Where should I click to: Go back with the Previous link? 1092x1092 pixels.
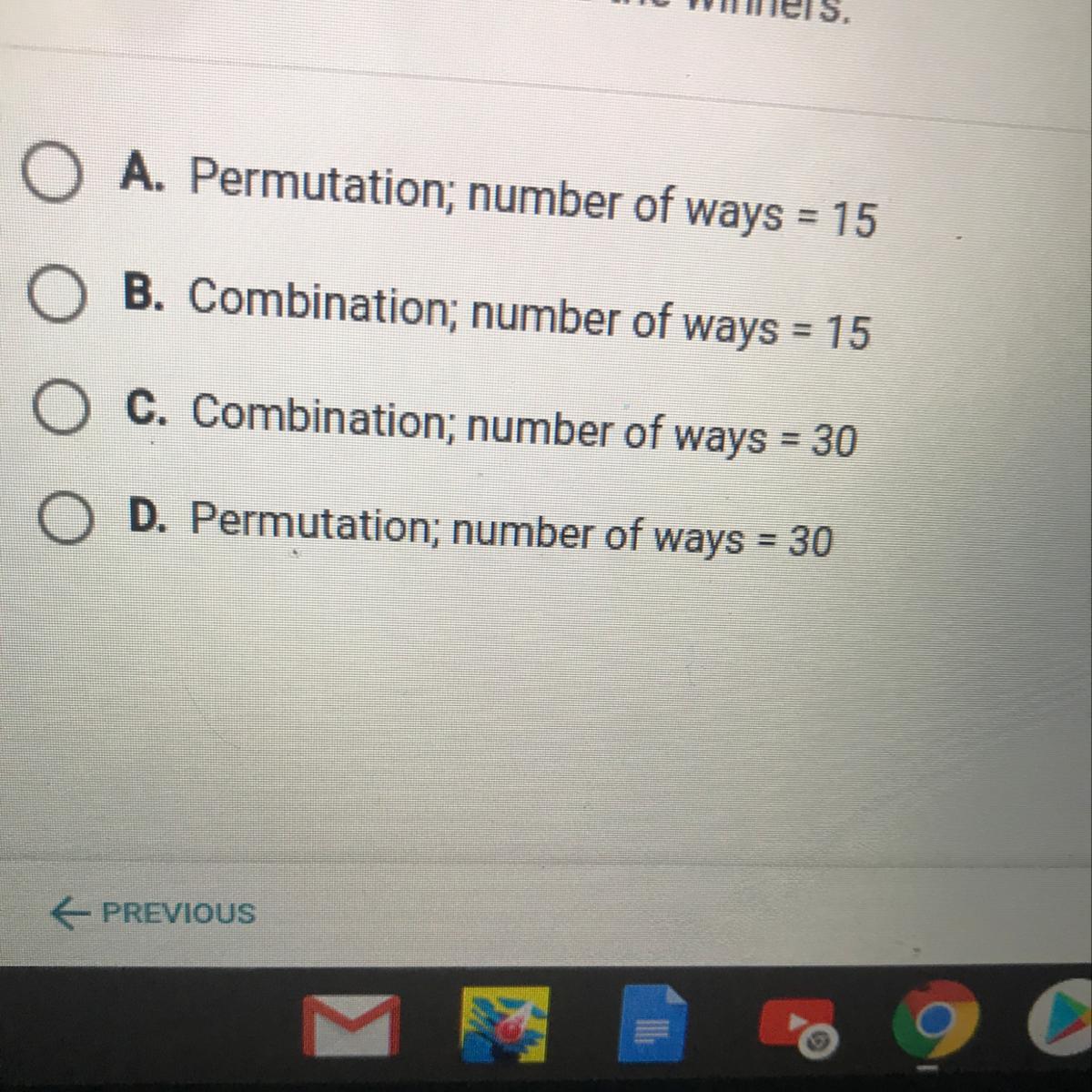pyautogui.click(x=154, y=912)
